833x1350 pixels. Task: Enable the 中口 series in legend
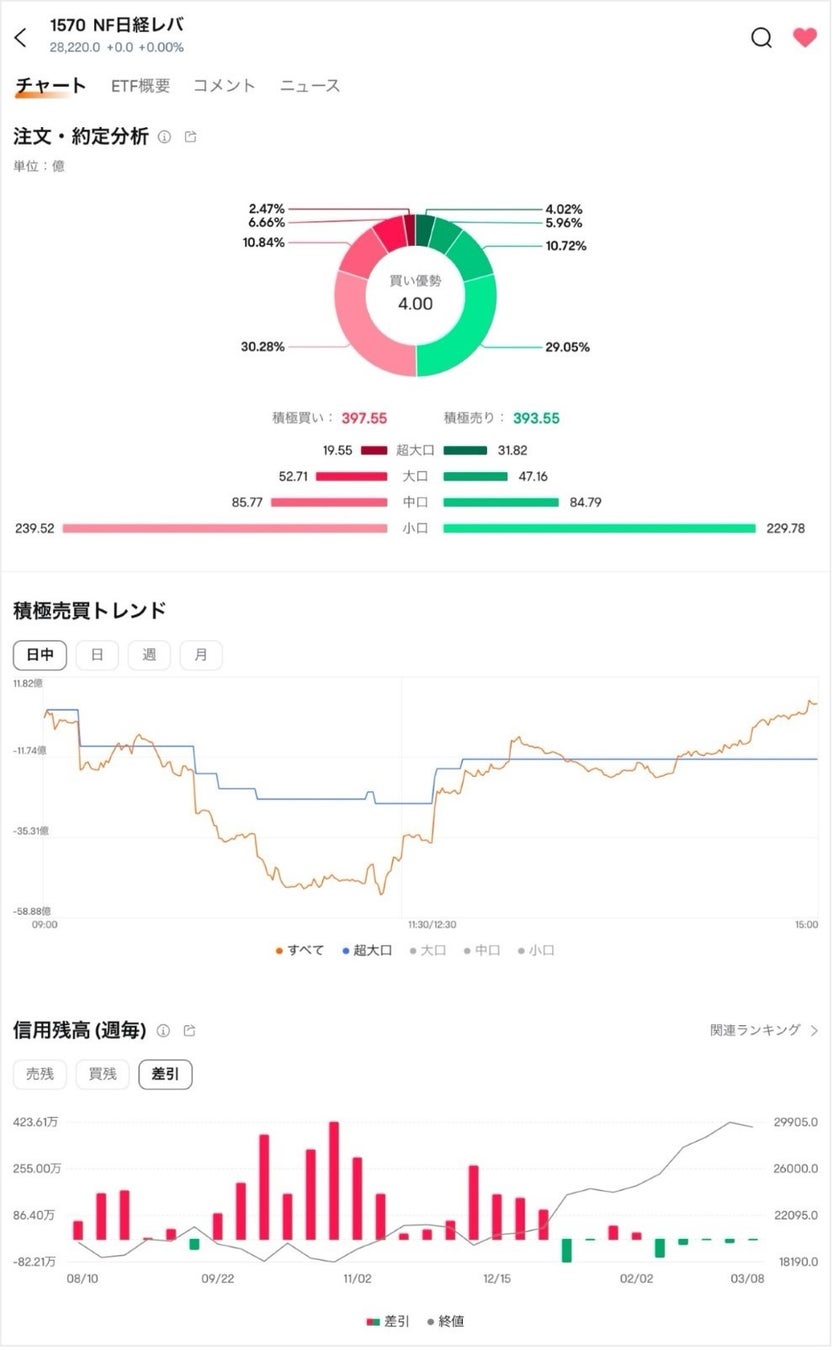[481, 950]
